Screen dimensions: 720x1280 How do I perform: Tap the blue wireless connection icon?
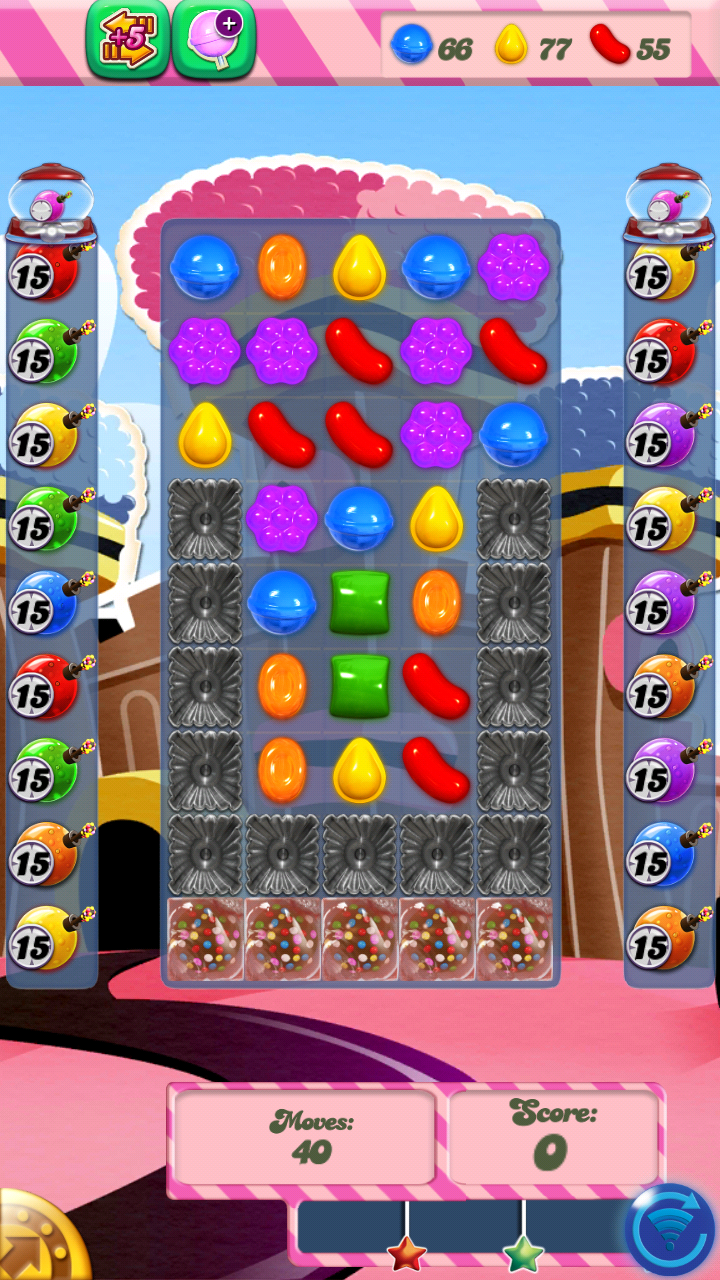tap(671, 1229)
